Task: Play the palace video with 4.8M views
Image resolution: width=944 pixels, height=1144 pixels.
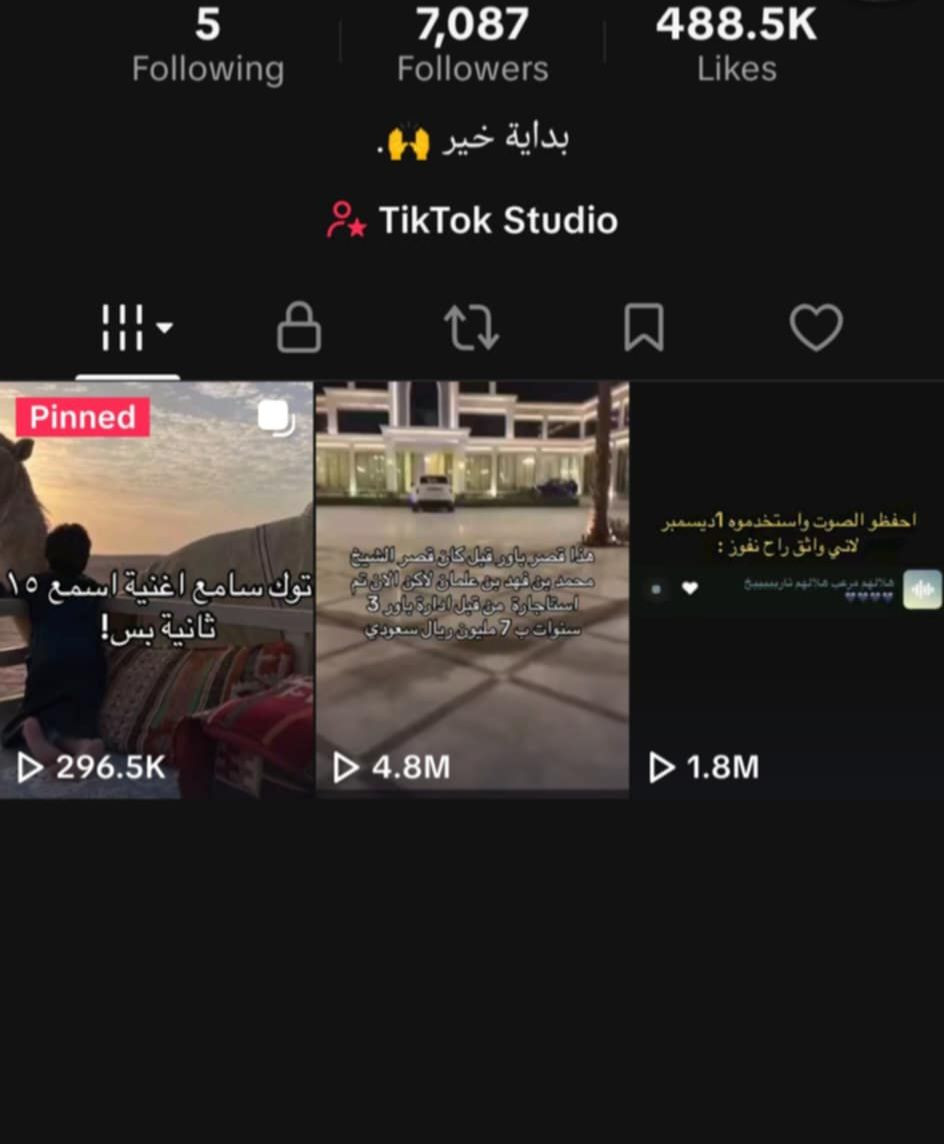Action: coord(472,590)
